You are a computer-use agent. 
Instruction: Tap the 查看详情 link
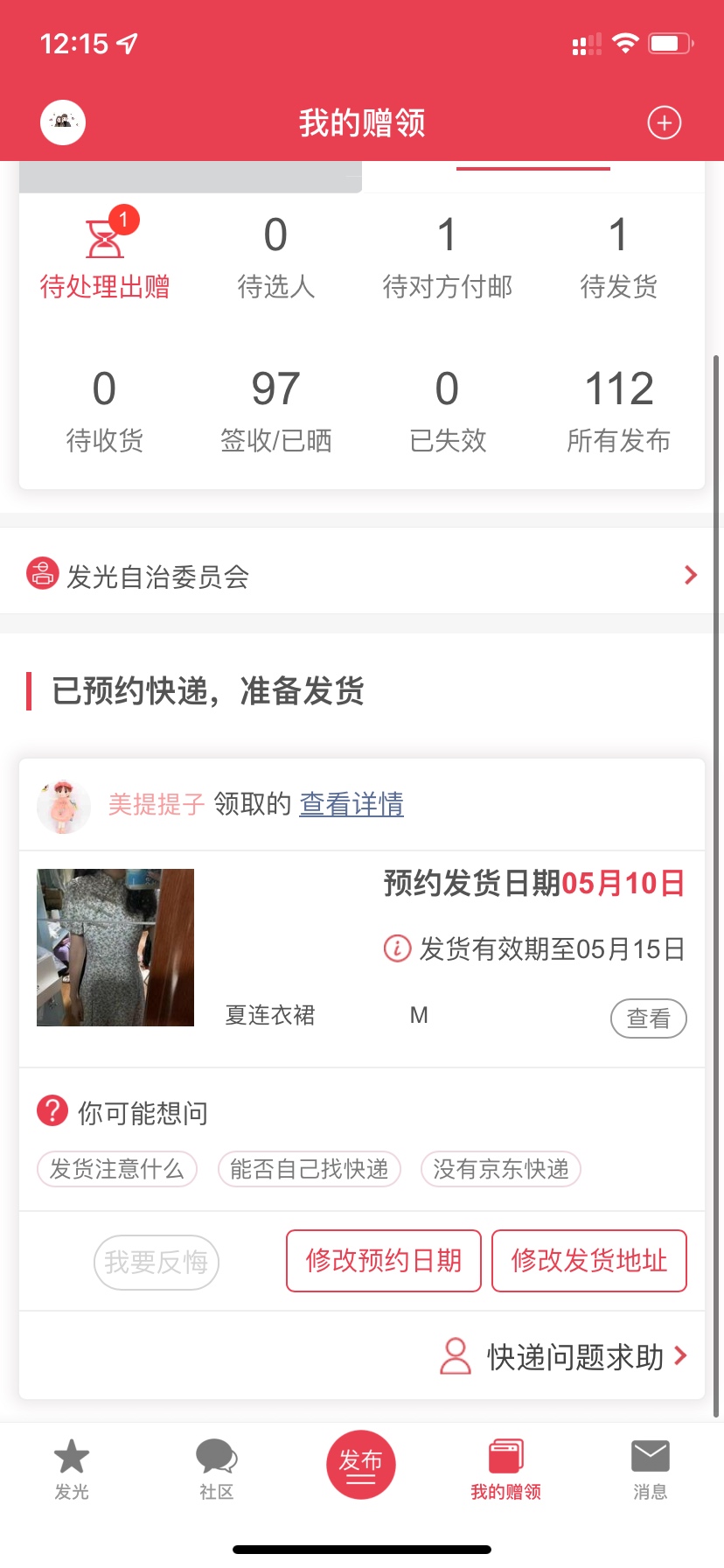coord(352,803)
